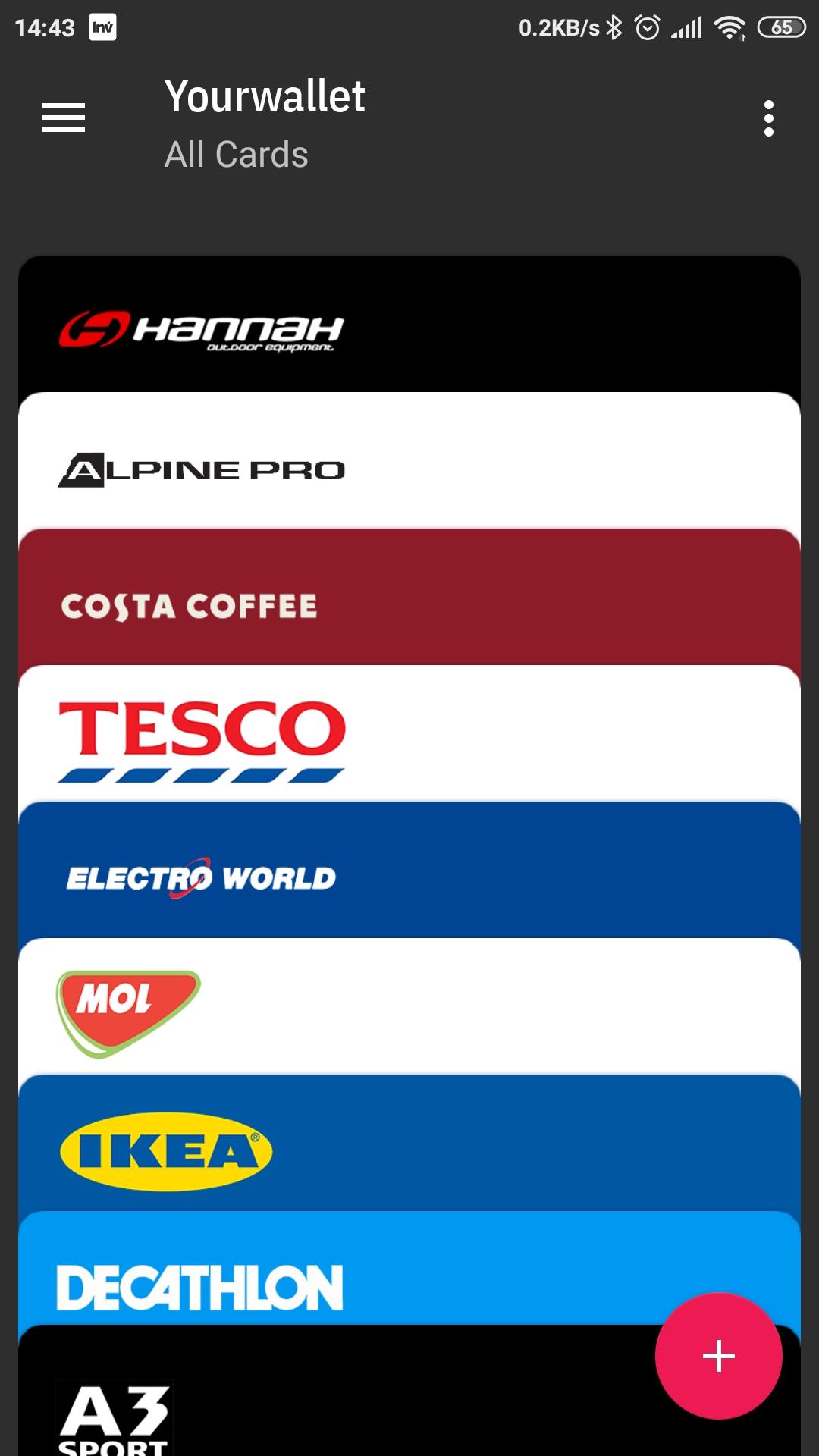Open the three-dot overflow menu
Screen dimensions: 819x1456
tap(768, 118)
